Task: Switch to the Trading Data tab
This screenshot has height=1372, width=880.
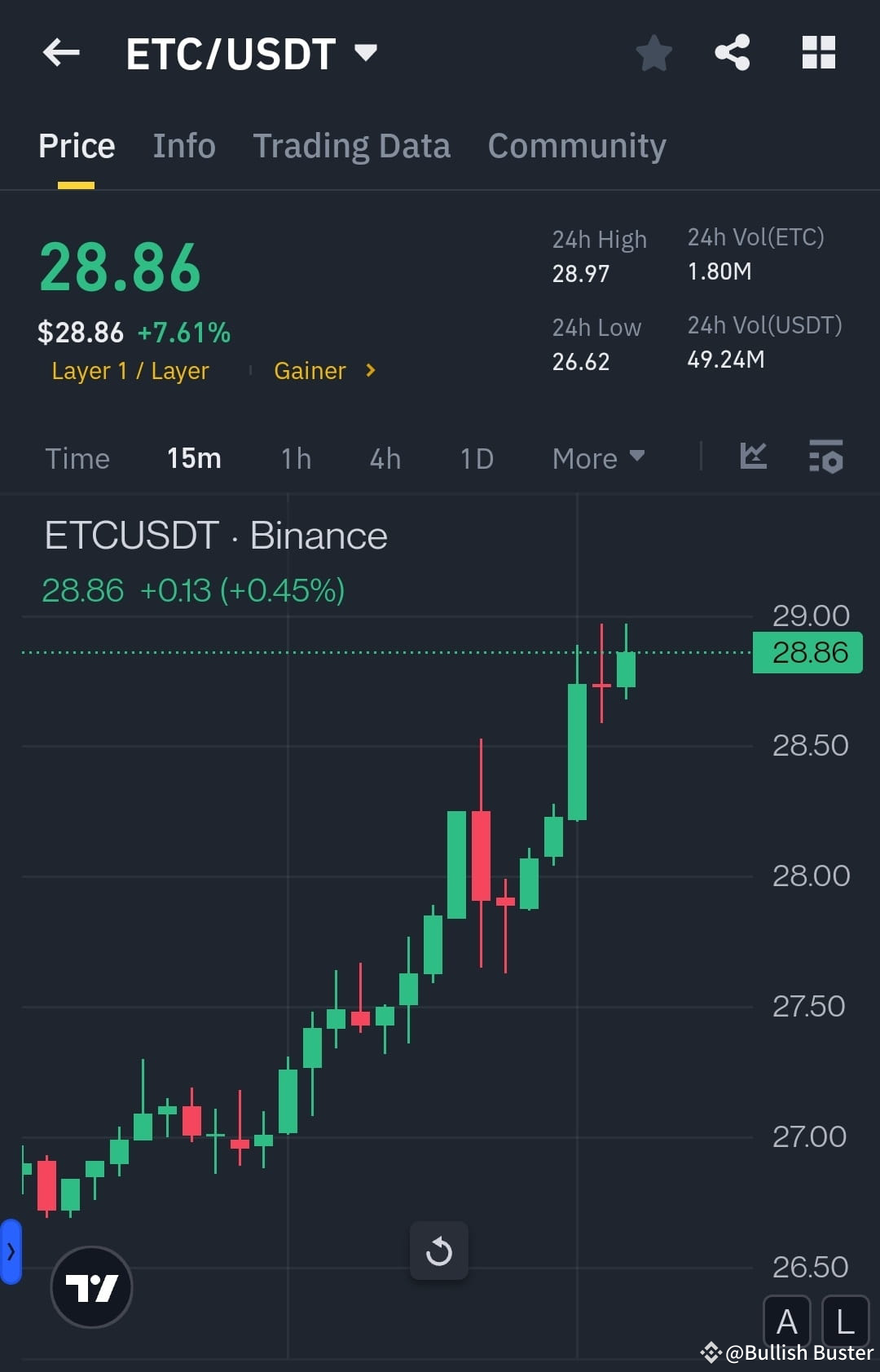Action: pos(352,145)
